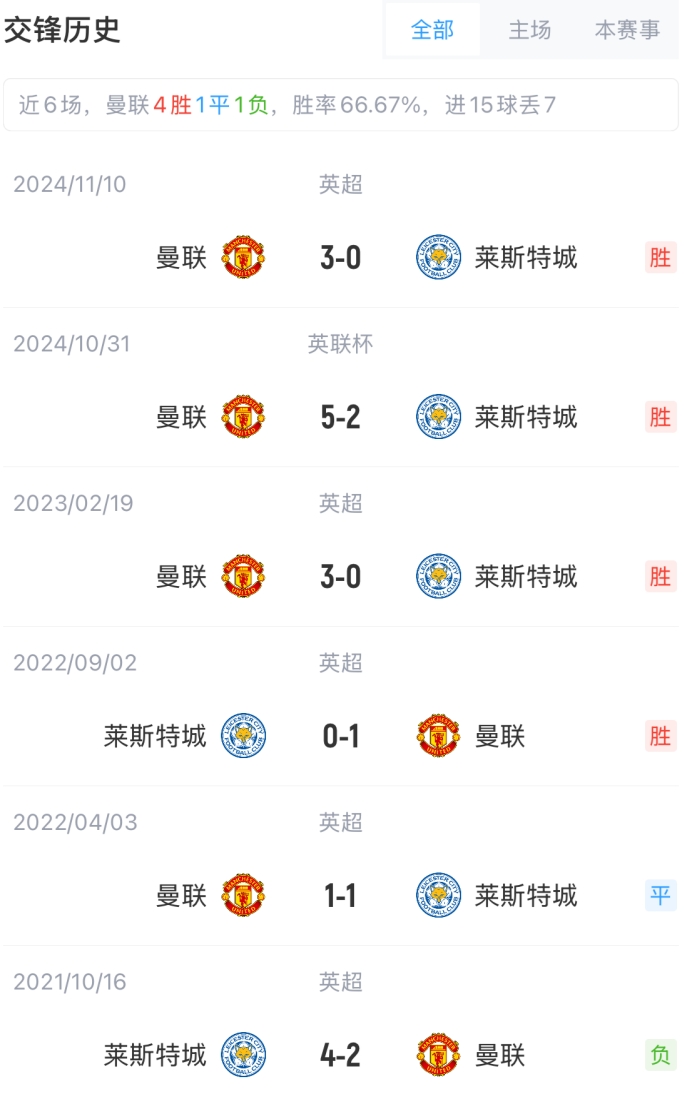
Task: View the 2024/10/31 英联杯 match details
Action: [x=340, y=417]
